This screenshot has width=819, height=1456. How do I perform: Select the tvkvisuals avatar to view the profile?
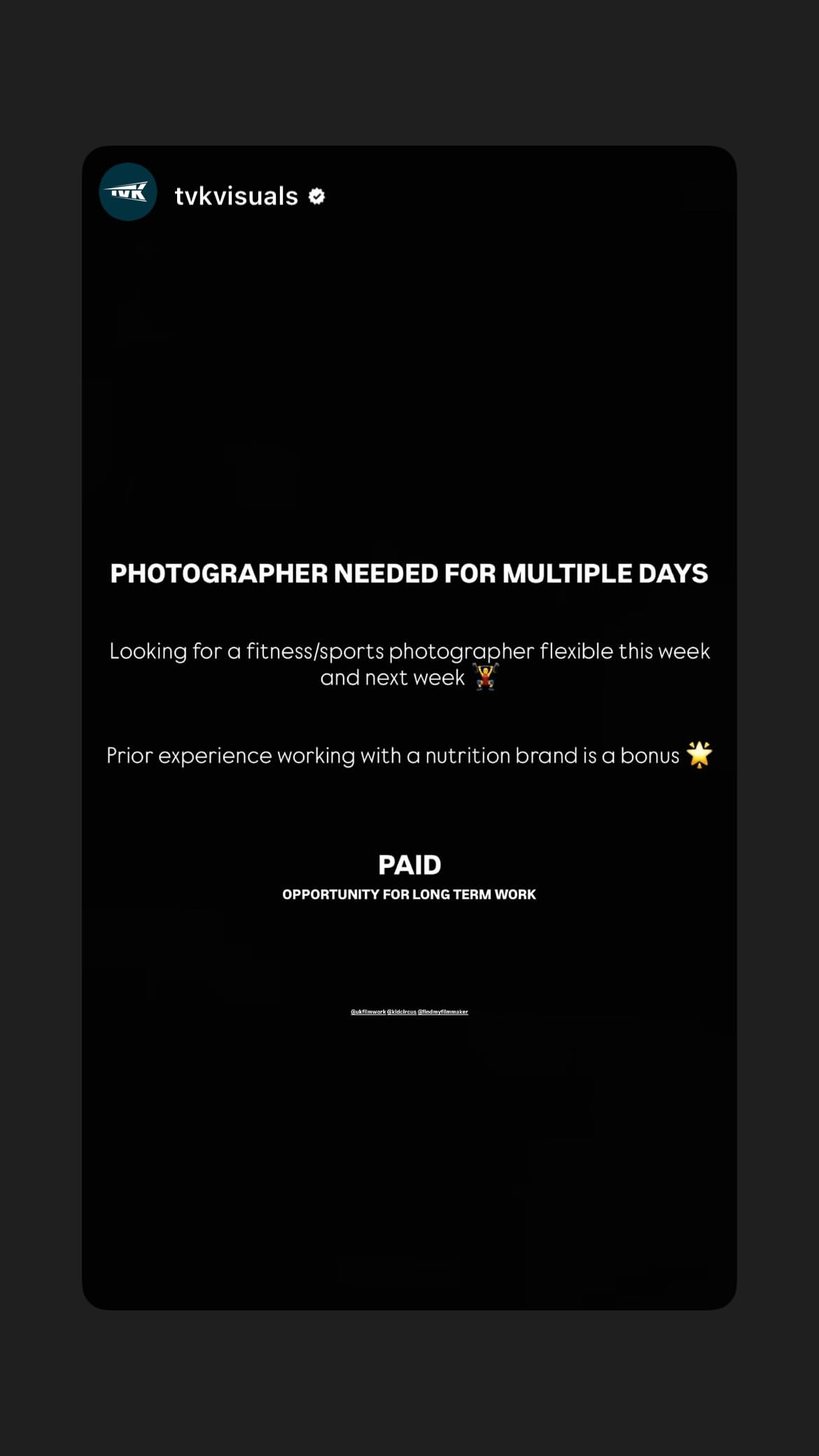tap(128, 194)
